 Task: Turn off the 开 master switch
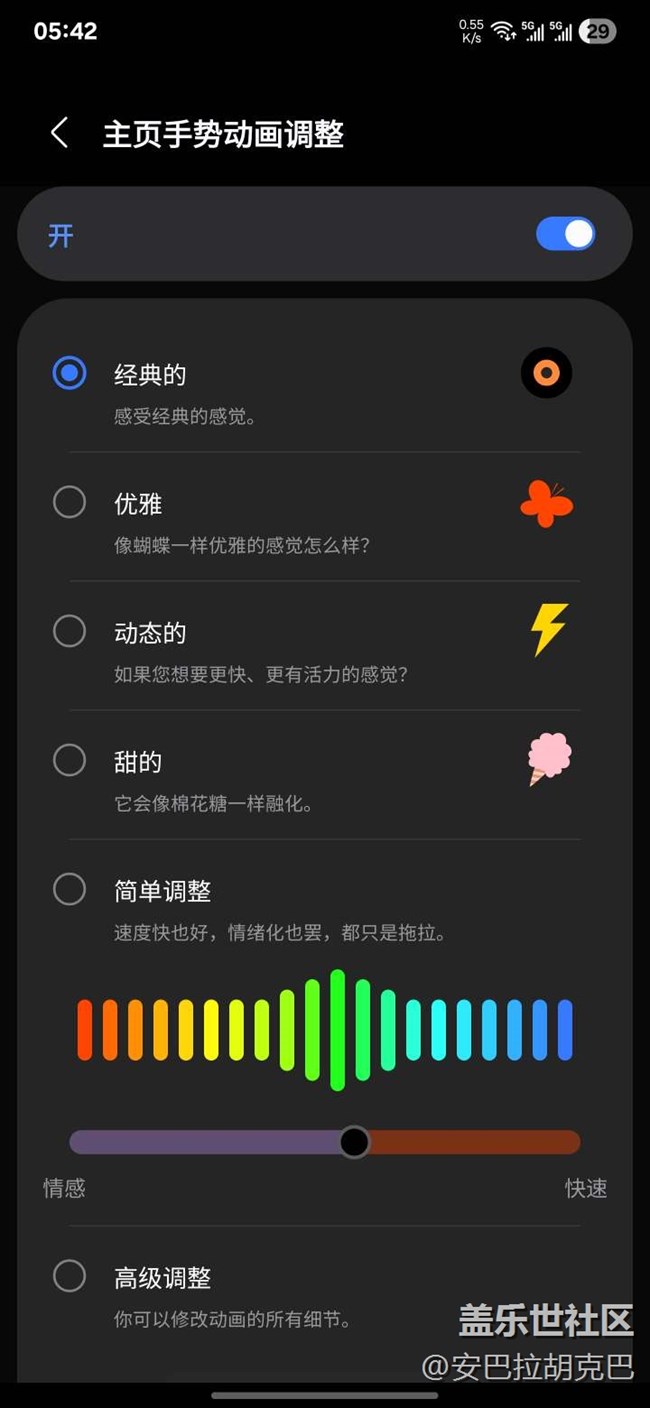(x=565, y=235)
